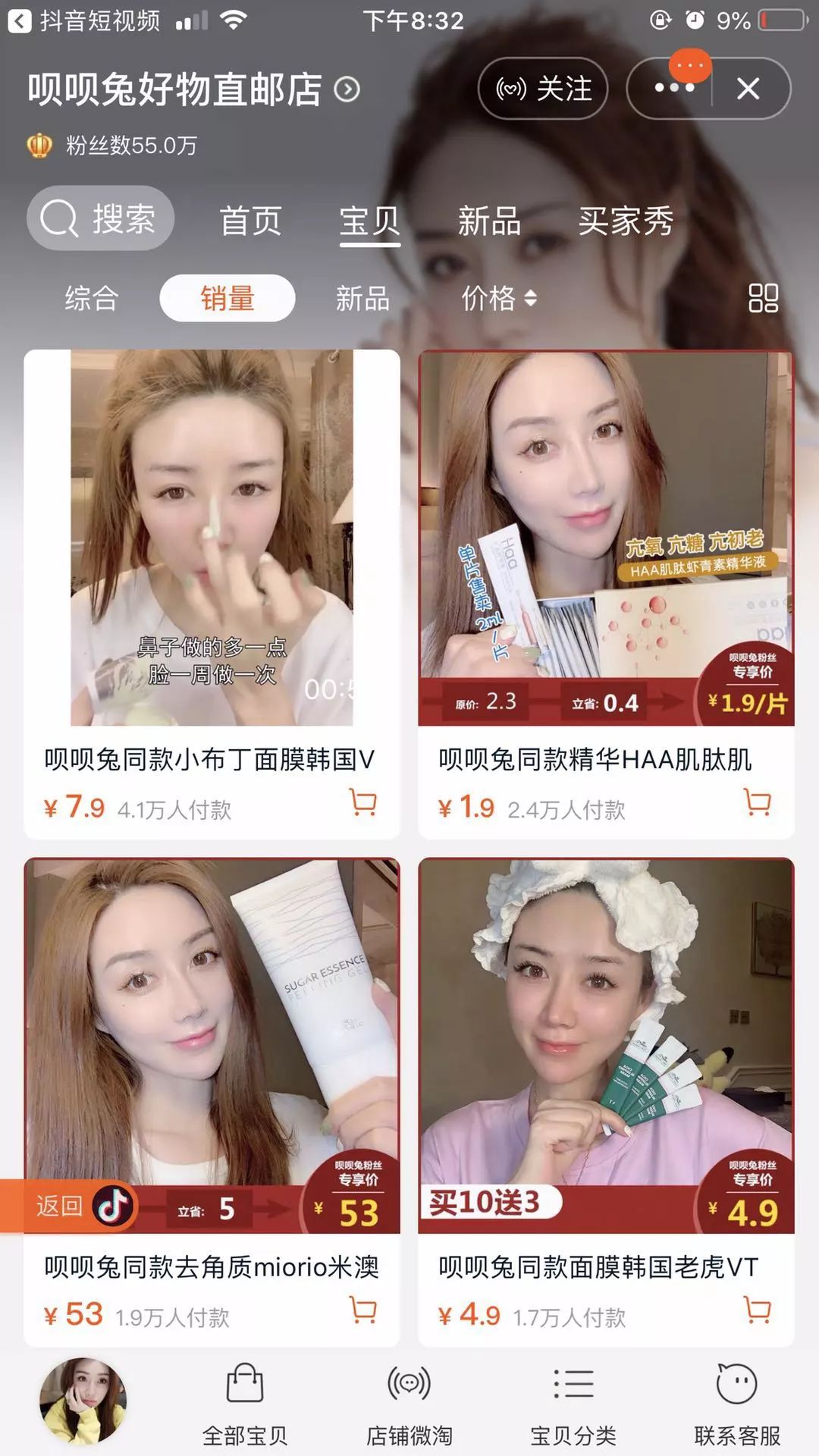Screen dimensions: 819x1456
Task: Enable 新品 filter in sort bar
Action: [362, 299]
